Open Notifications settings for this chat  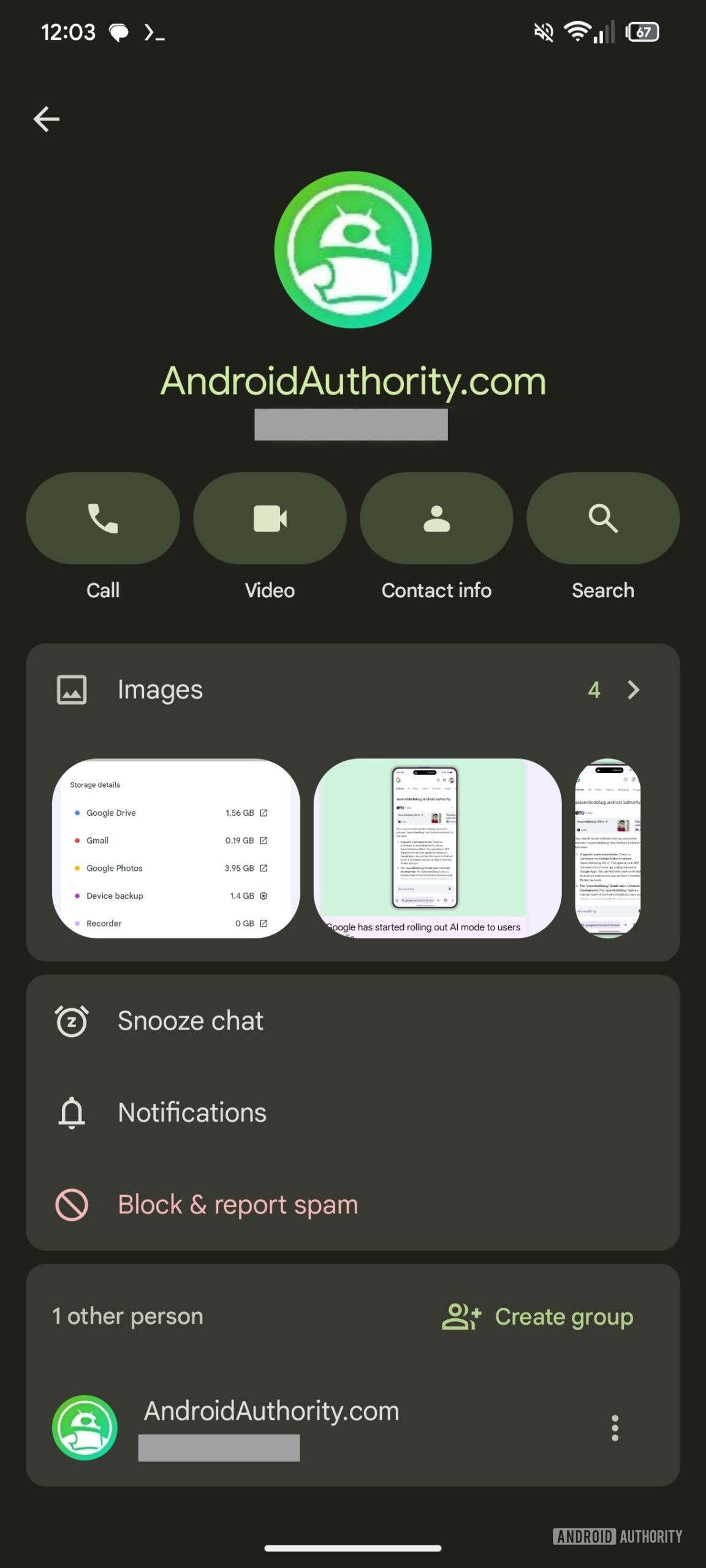click(x=353, y=1113)
